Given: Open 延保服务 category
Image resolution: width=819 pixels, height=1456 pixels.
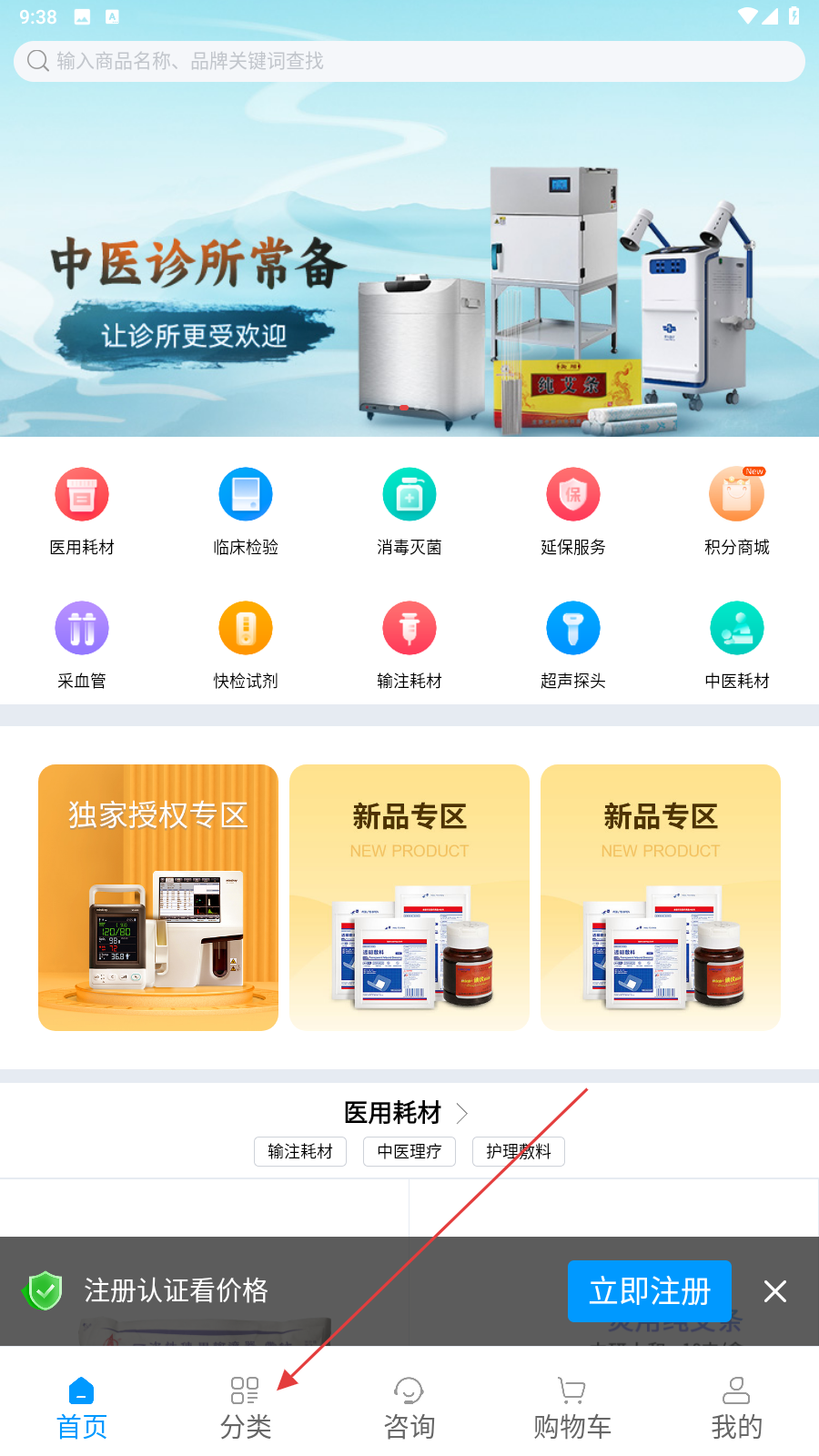Looking at the screenshot, I should click(573, 511).
